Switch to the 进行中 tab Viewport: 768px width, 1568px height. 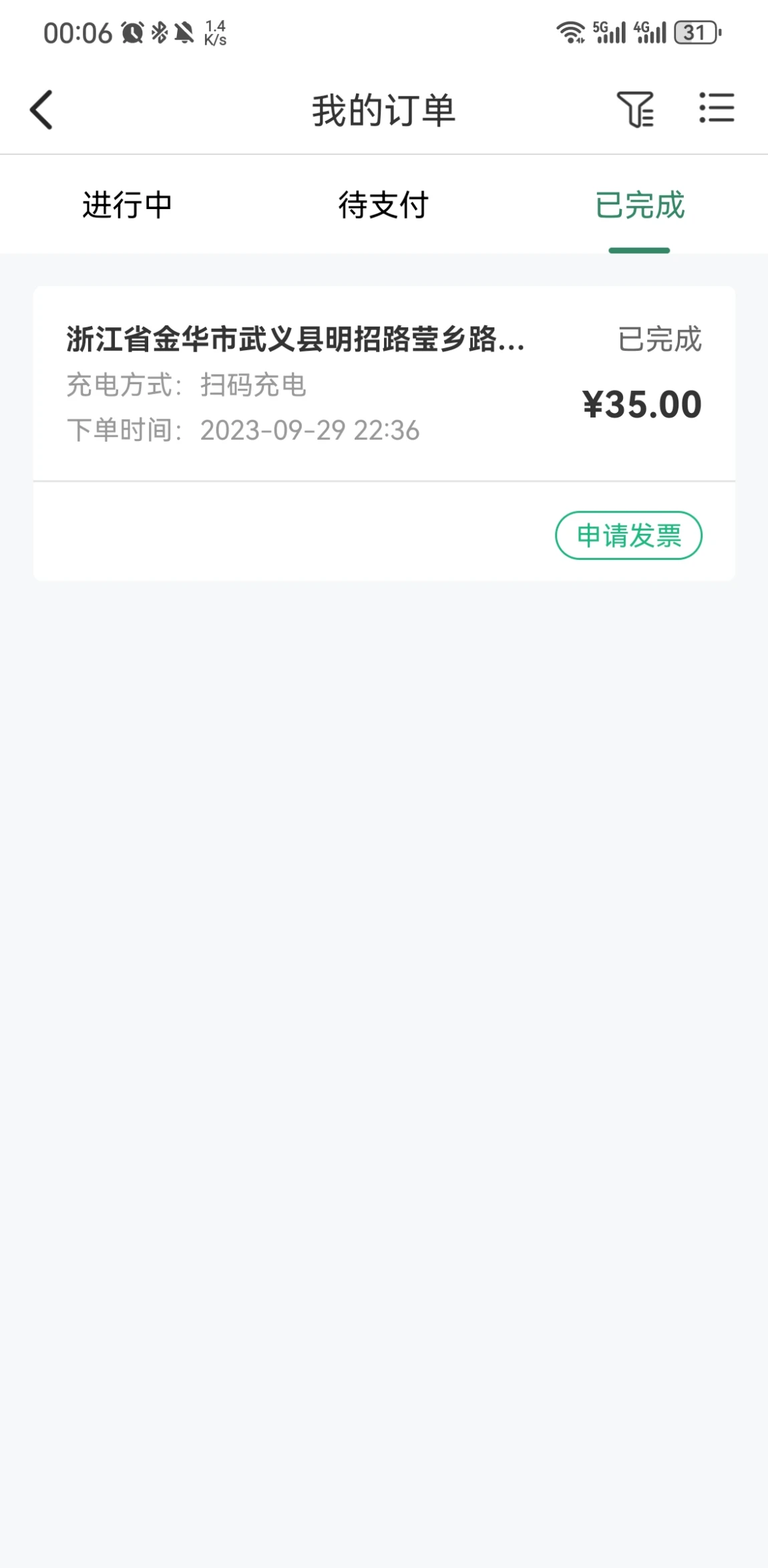tap(128, 204)
